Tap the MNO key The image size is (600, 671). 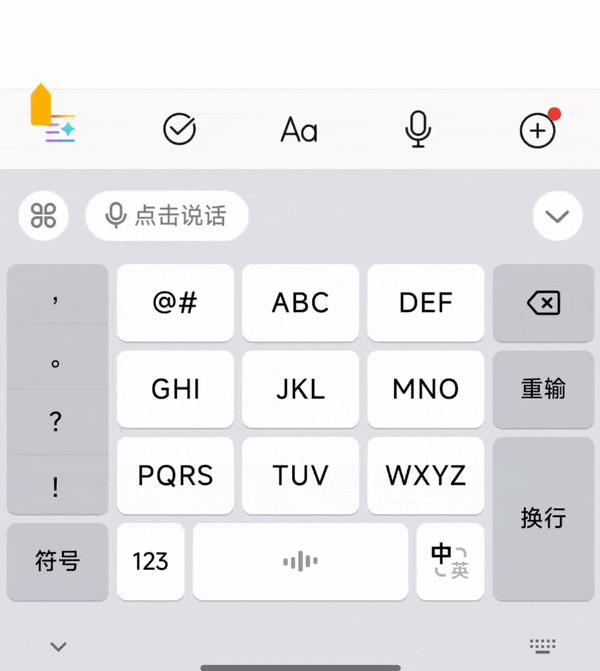pos(425,389)
